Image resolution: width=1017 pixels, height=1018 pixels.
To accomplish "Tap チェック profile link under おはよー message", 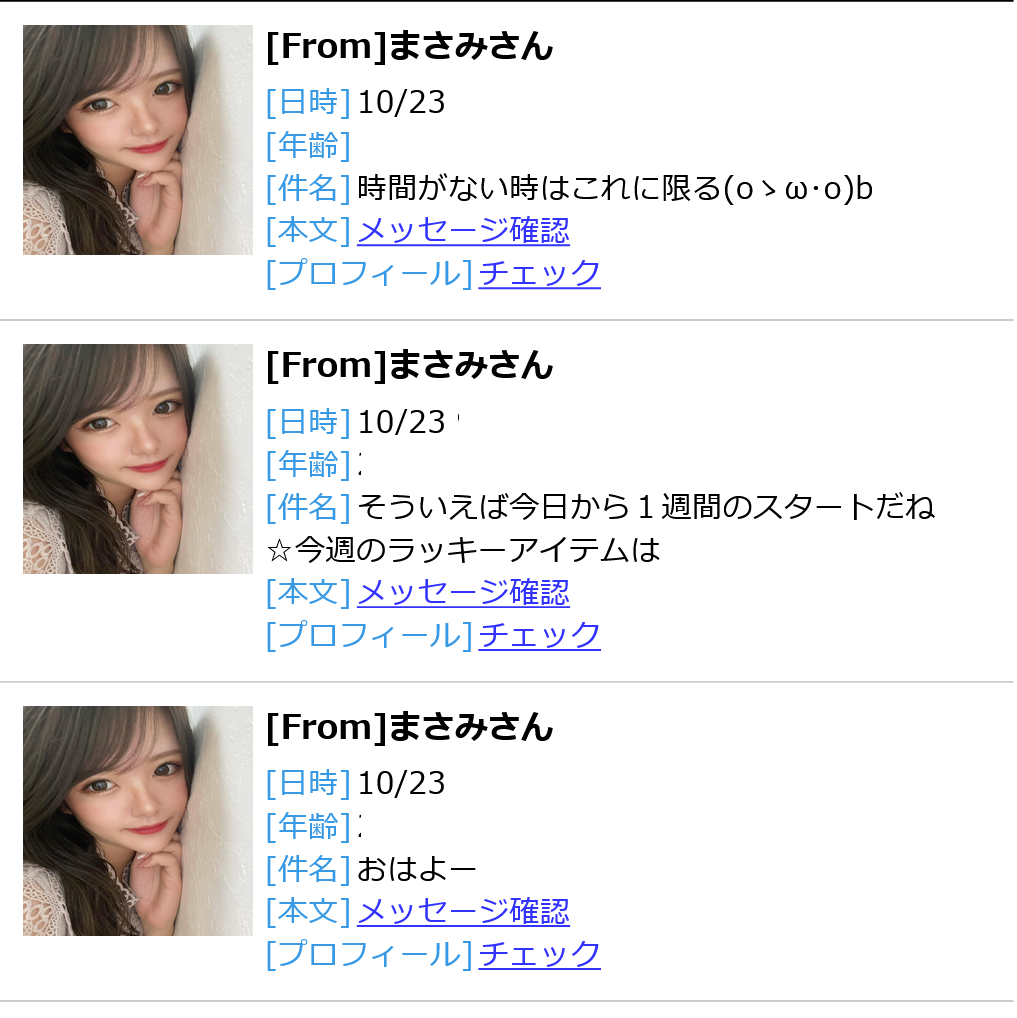I will pos(539,954).
